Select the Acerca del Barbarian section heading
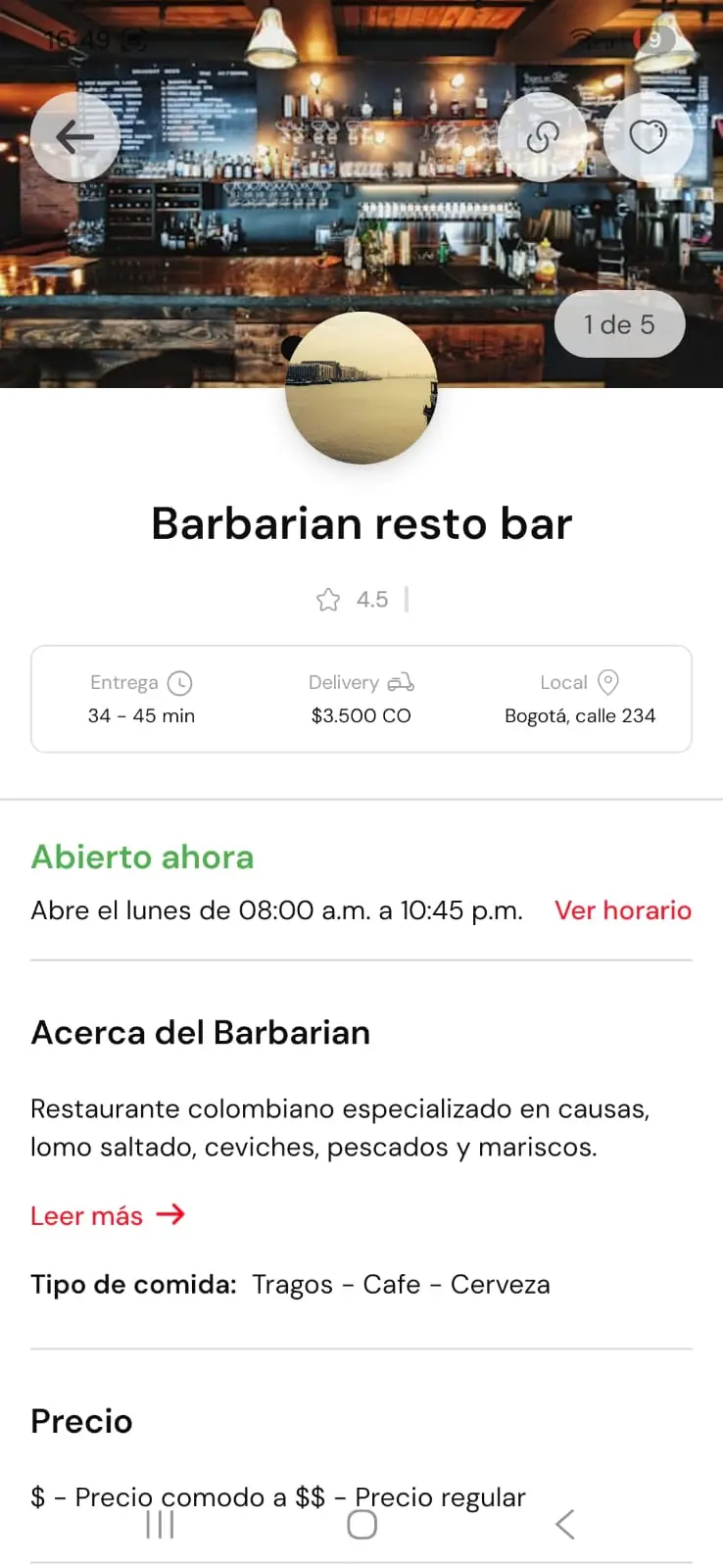723x1568 pixels. click(x=200, y=1032)
